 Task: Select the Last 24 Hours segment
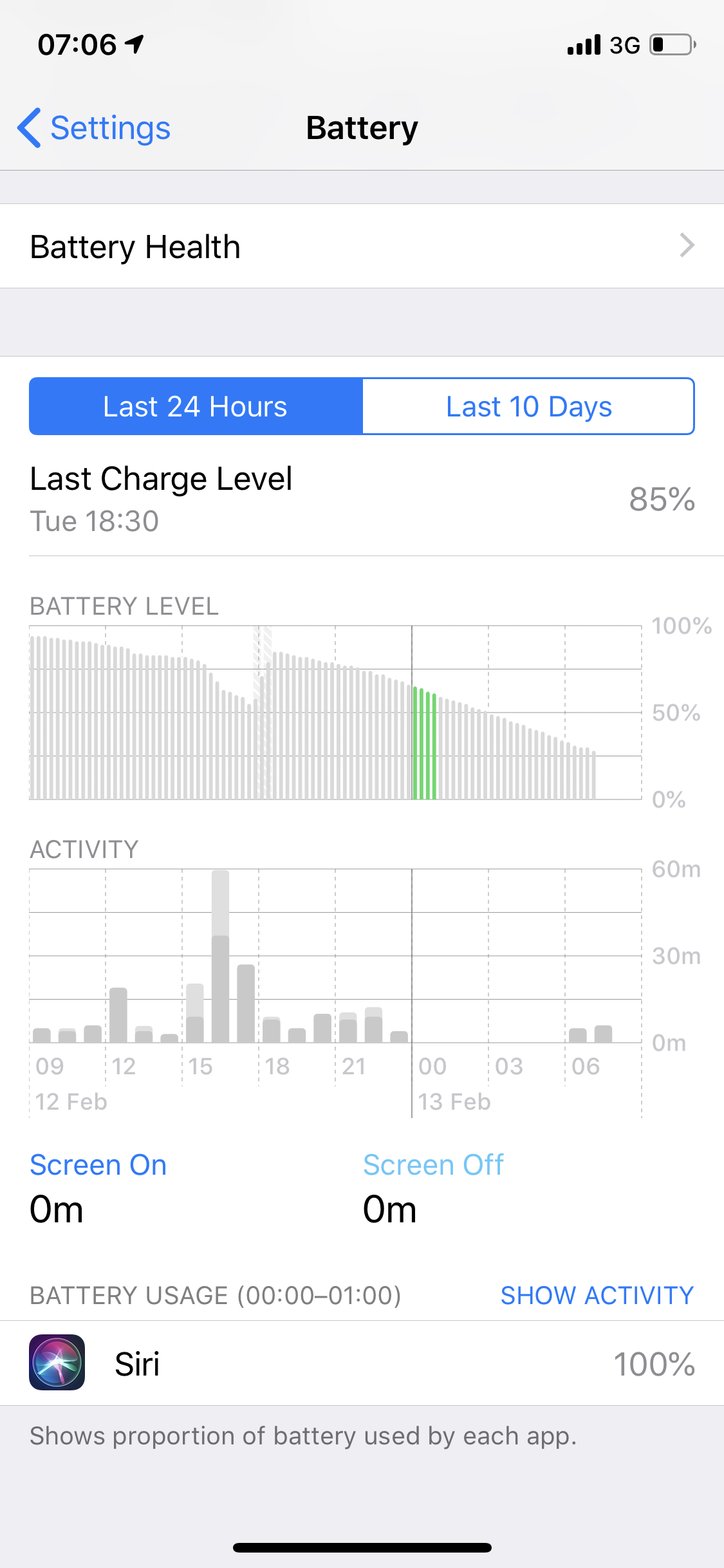pos(196,407)
